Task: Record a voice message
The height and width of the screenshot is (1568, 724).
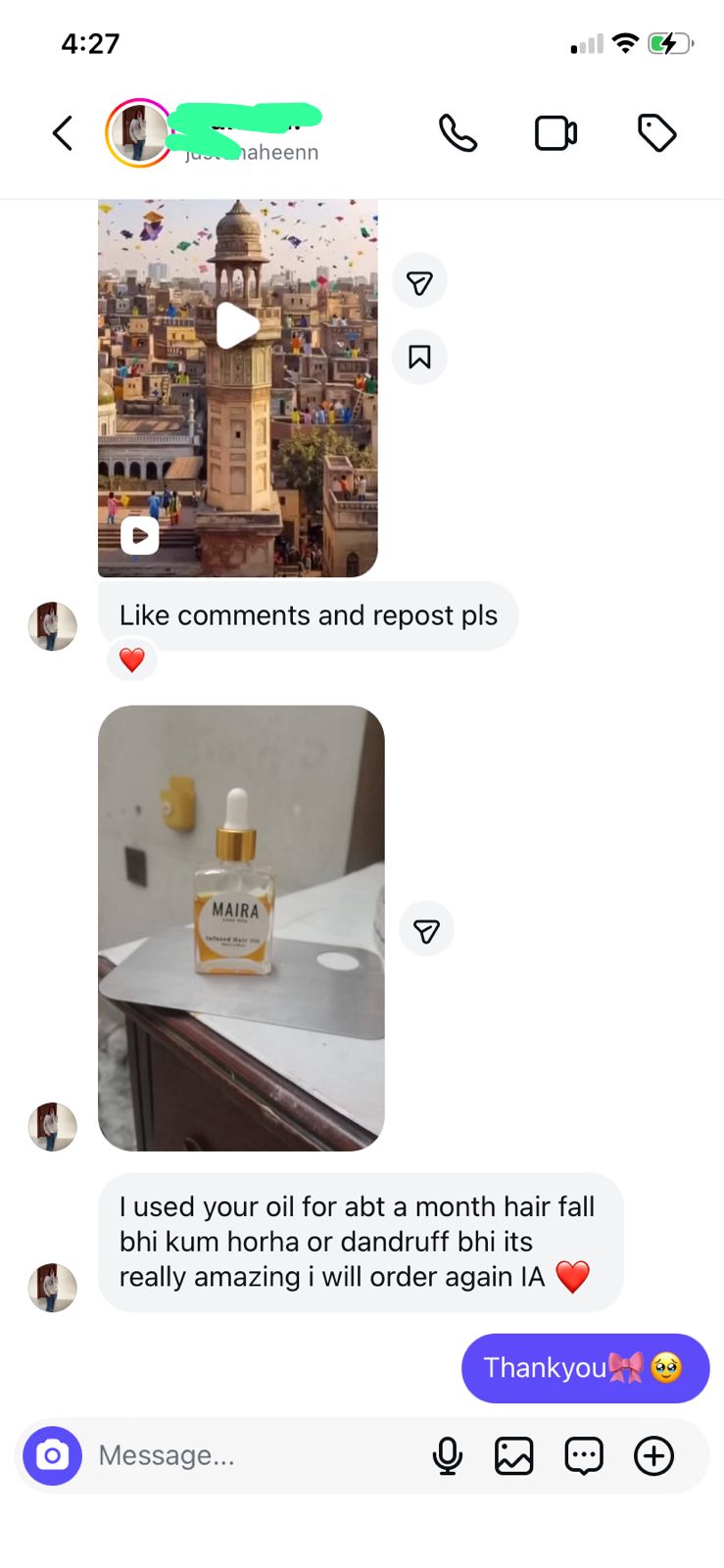Action: (x=448, y=1455)
